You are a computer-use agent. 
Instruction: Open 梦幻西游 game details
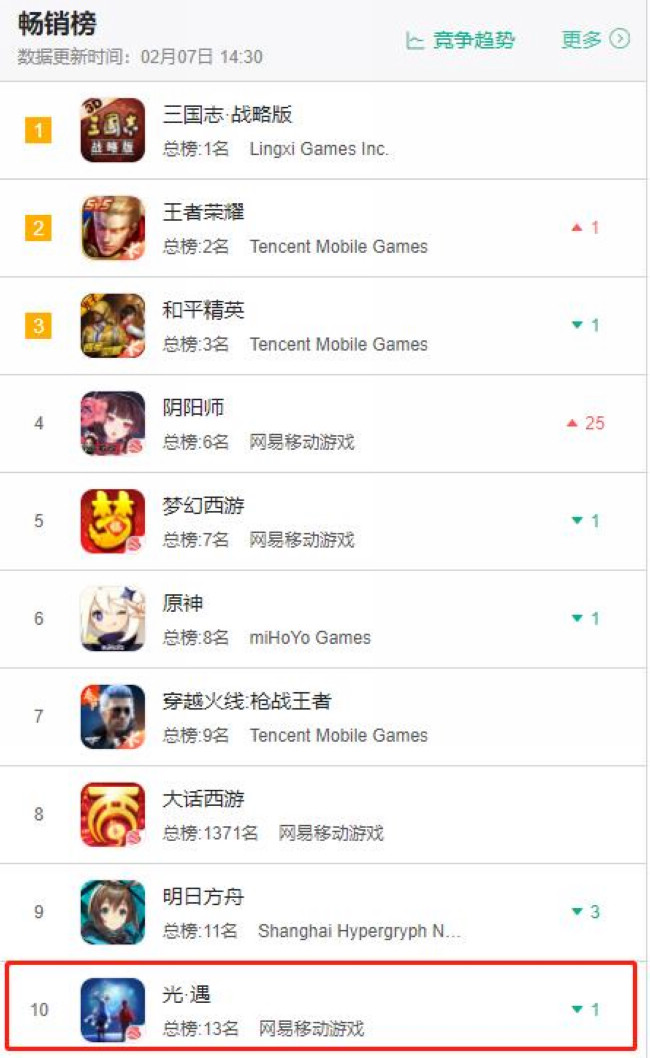(204, 506)
